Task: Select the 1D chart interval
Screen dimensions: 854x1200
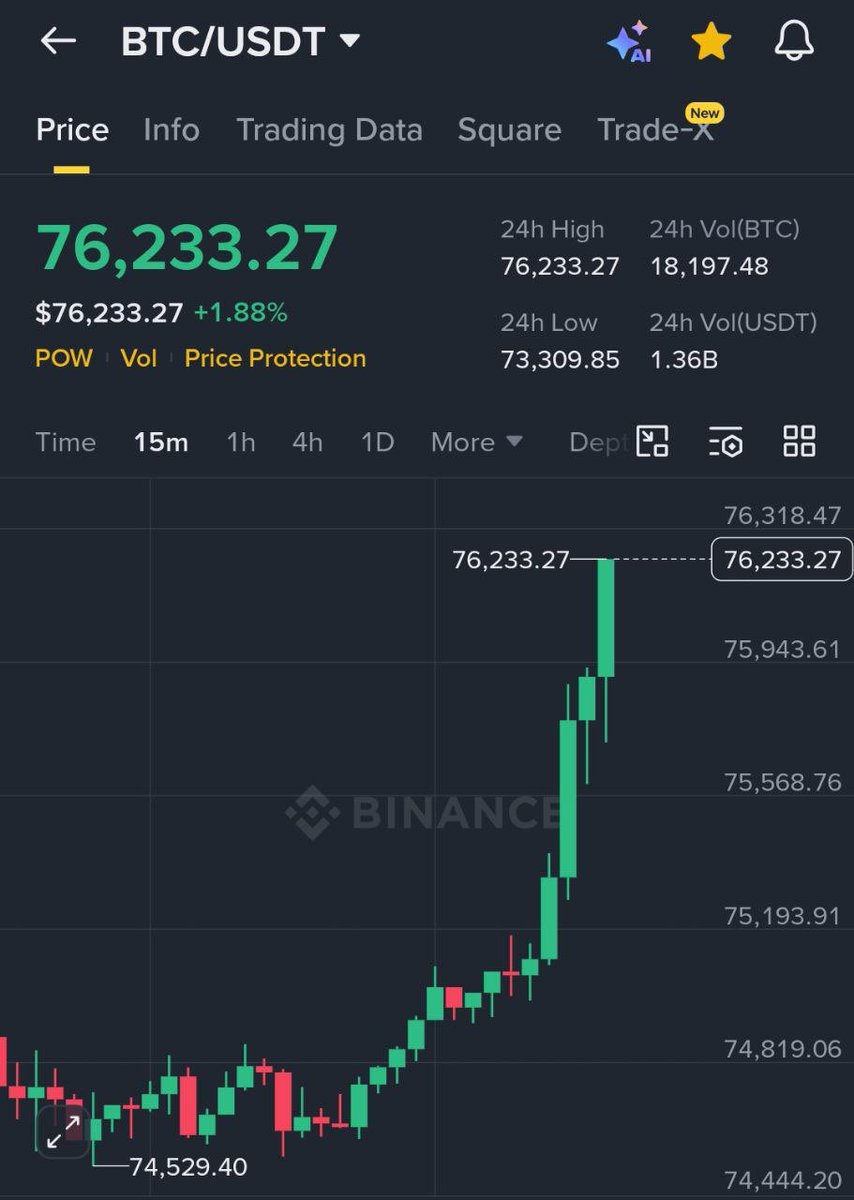Action: tap(377, 442)
